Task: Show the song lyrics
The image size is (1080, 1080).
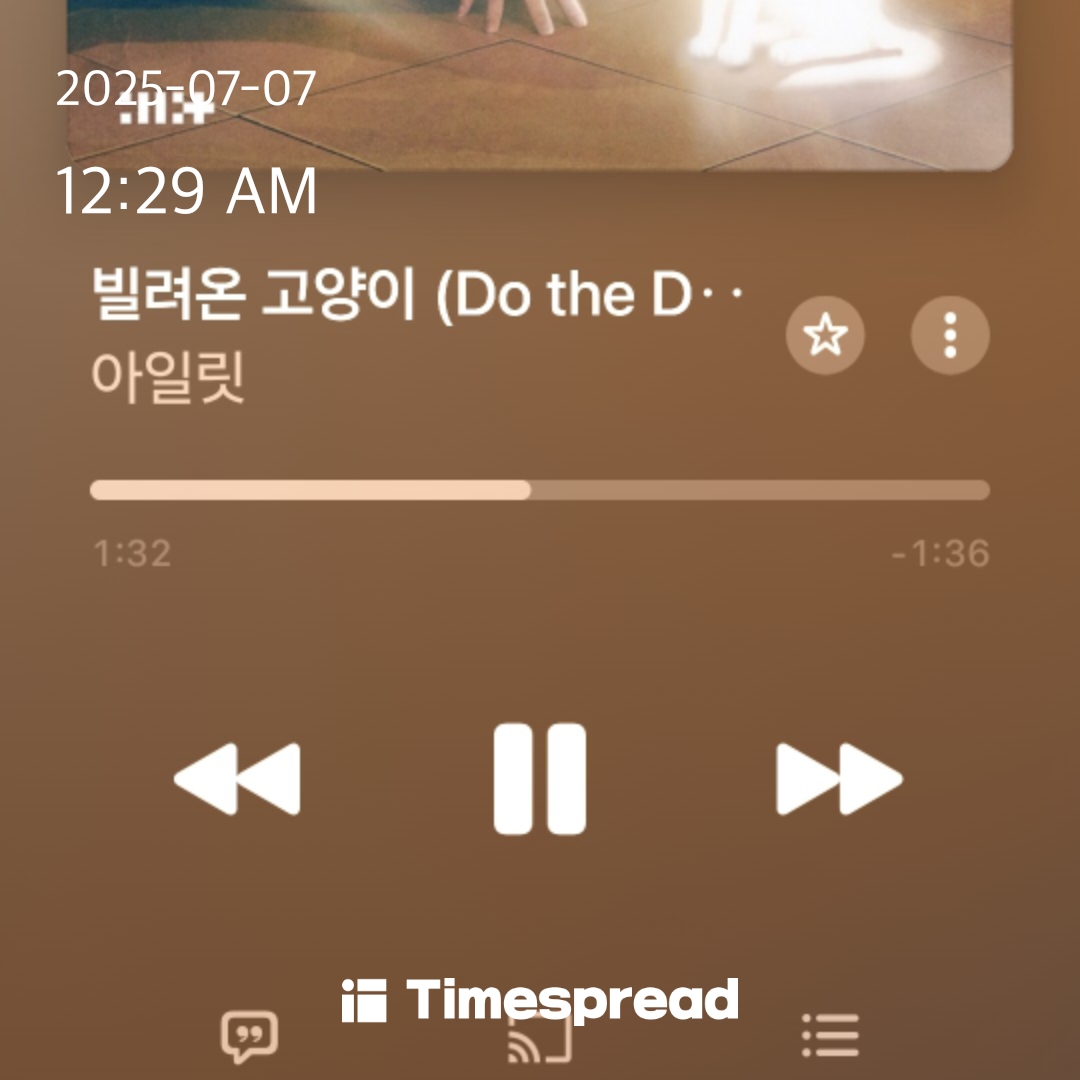Action: [249, 1038]
